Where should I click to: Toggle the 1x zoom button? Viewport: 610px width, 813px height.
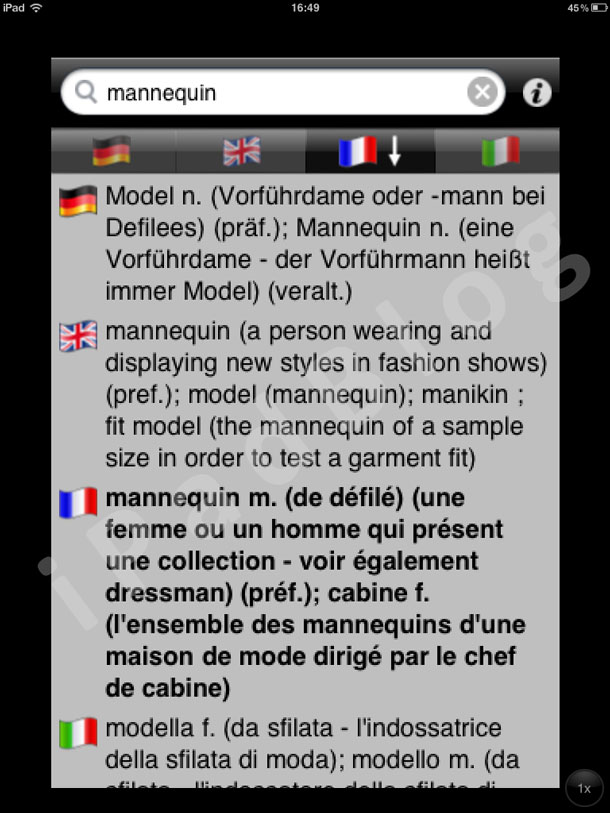click(x=584, y=788)
